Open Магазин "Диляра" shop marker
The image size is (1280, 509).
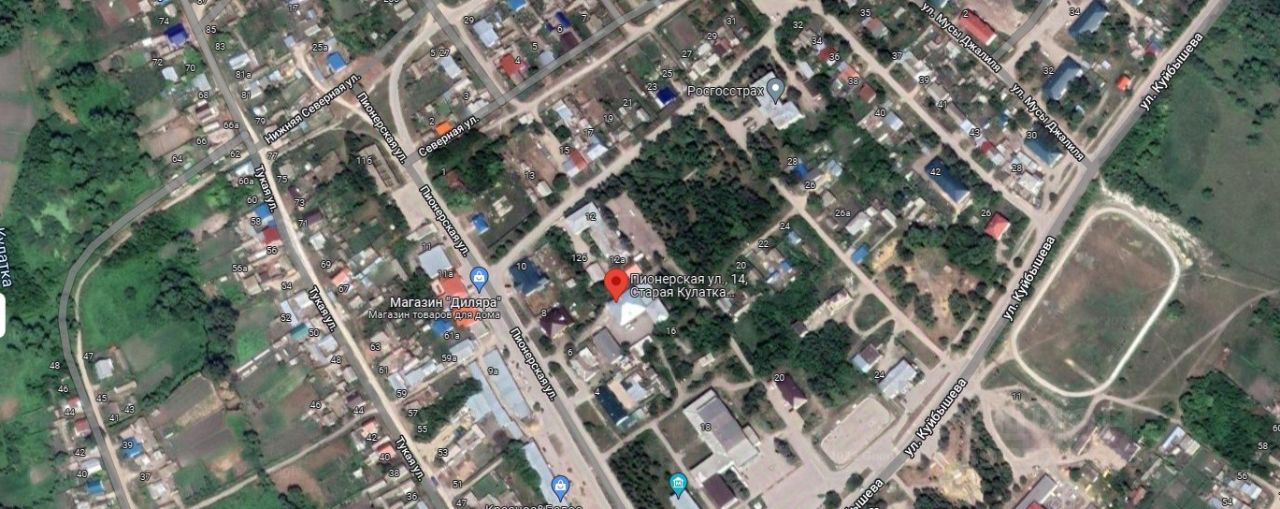click(x=479, y=276)
